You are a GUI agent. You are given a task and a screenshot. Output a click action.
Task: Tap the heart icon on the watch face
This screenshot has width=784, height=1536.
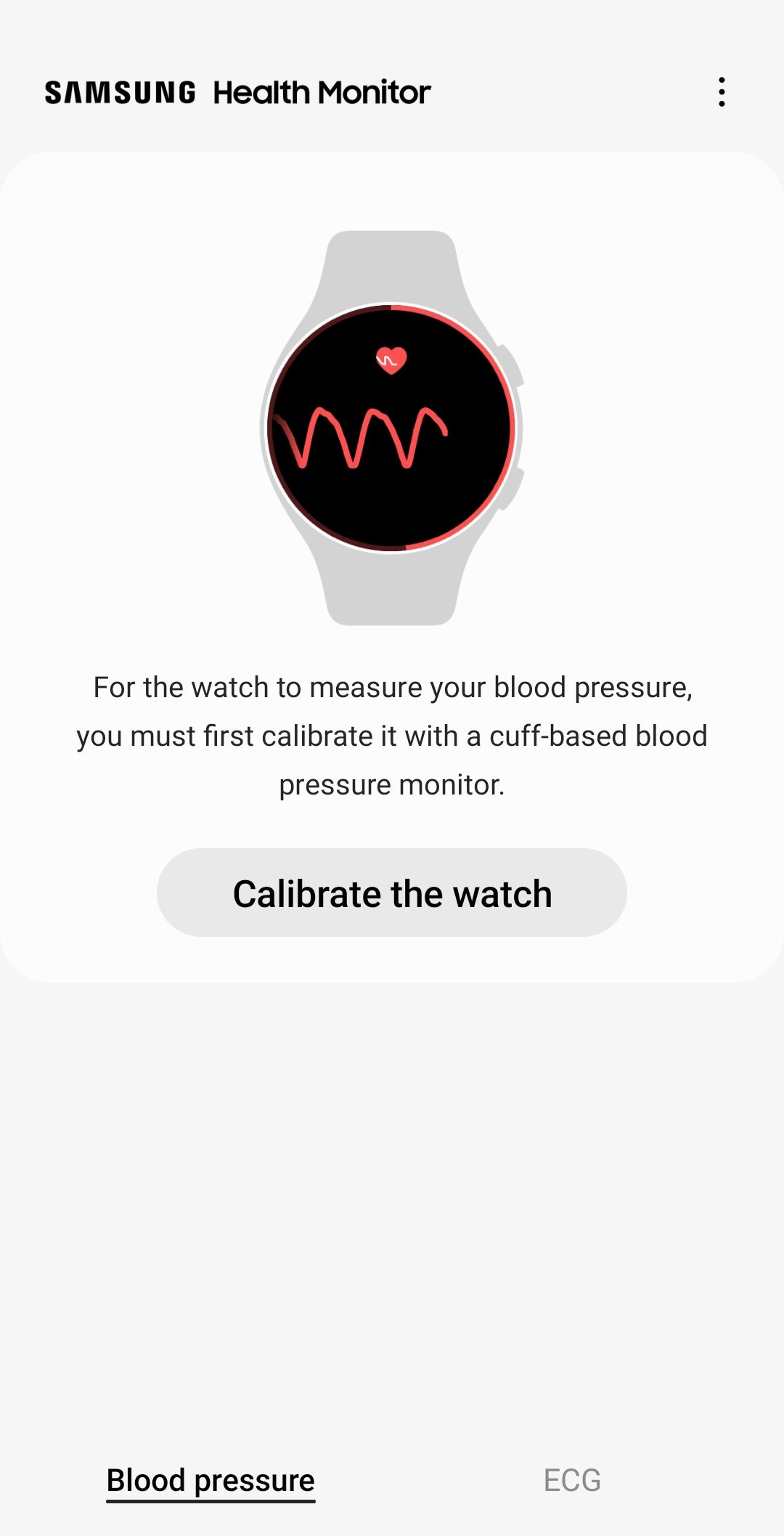pyautogui.click(x=392, y=359)
